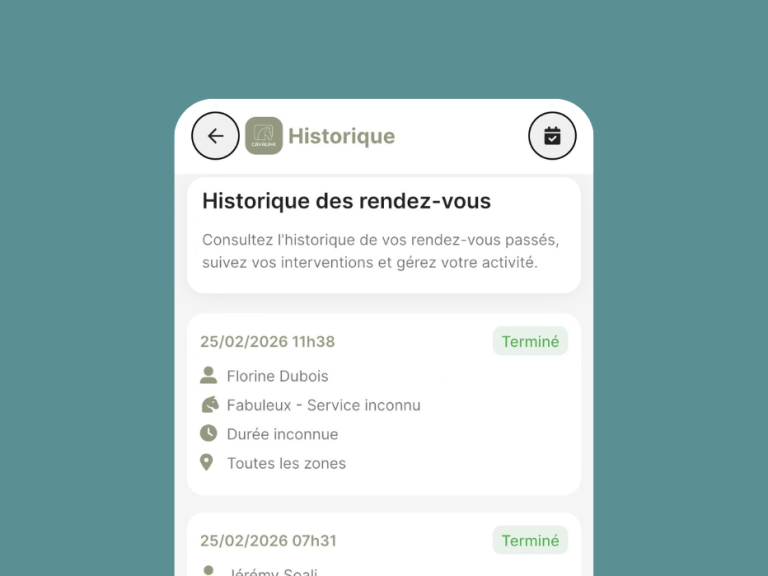Open the 25/02/2026 07h31 appointment card

pos(384,545)
